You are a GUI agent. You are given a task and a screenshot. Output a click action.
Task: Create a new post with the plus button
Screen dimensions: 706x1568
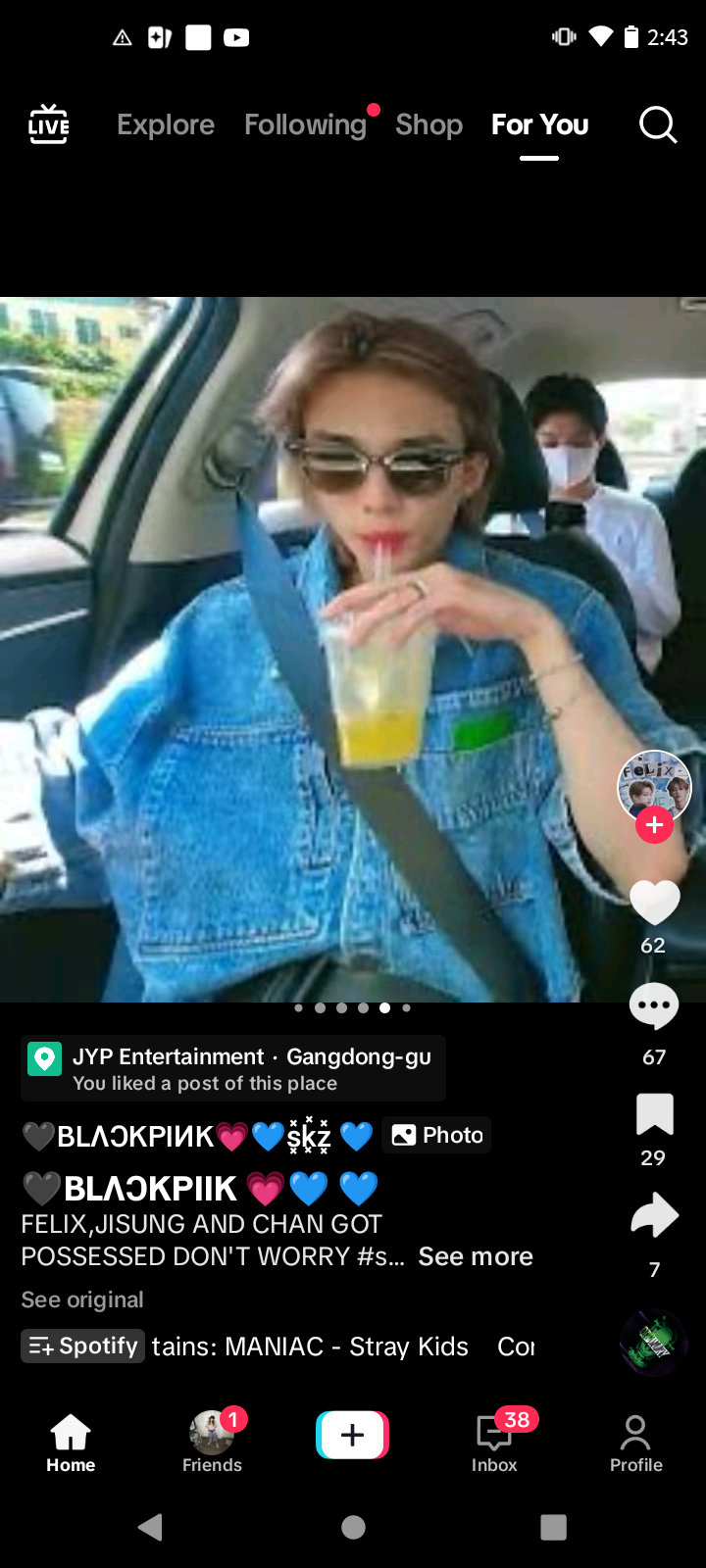click(x=352, y=1436)
